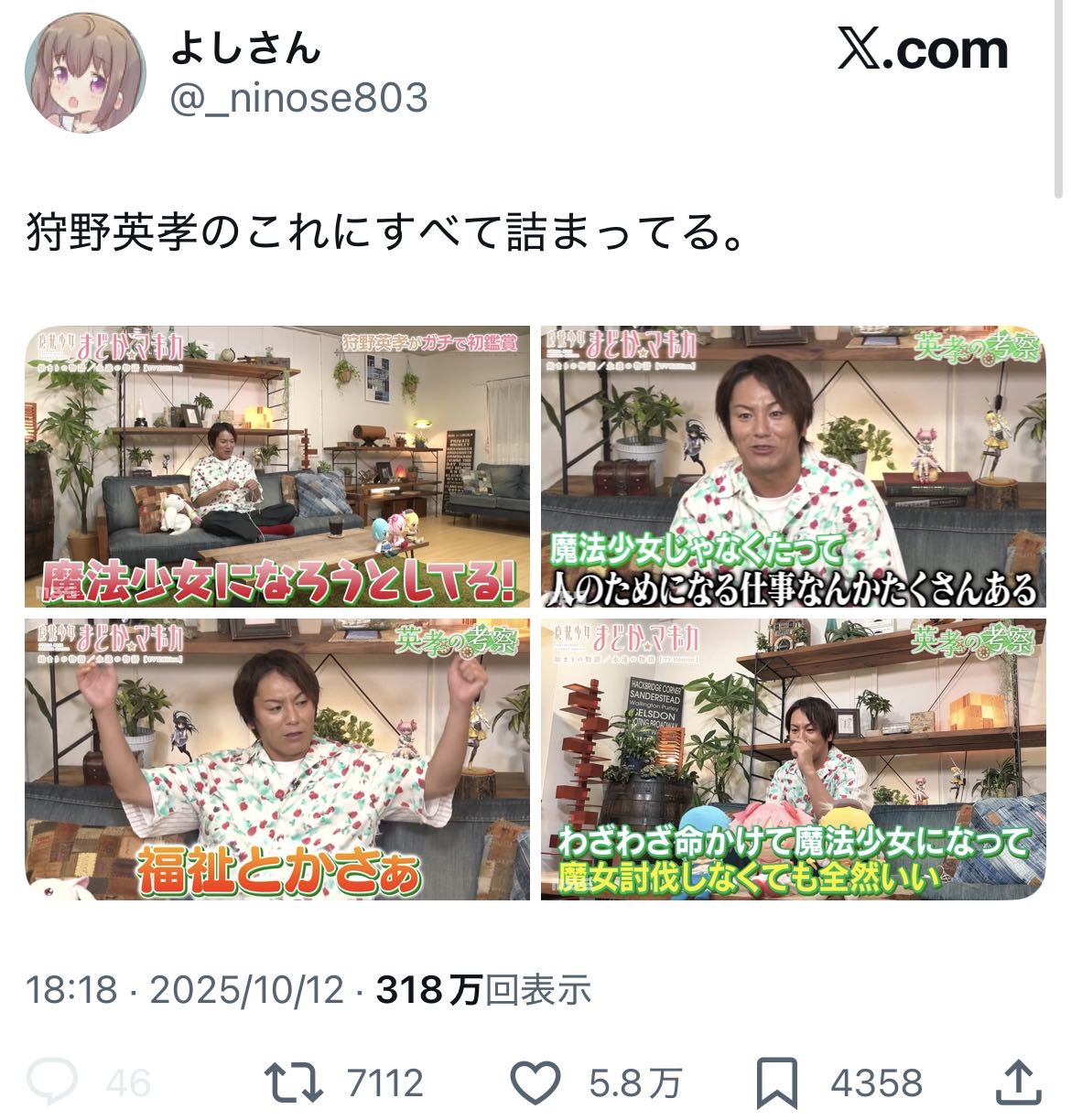
Task: Tap the reply bubble with 46 replies
Action: [51, 1083]
